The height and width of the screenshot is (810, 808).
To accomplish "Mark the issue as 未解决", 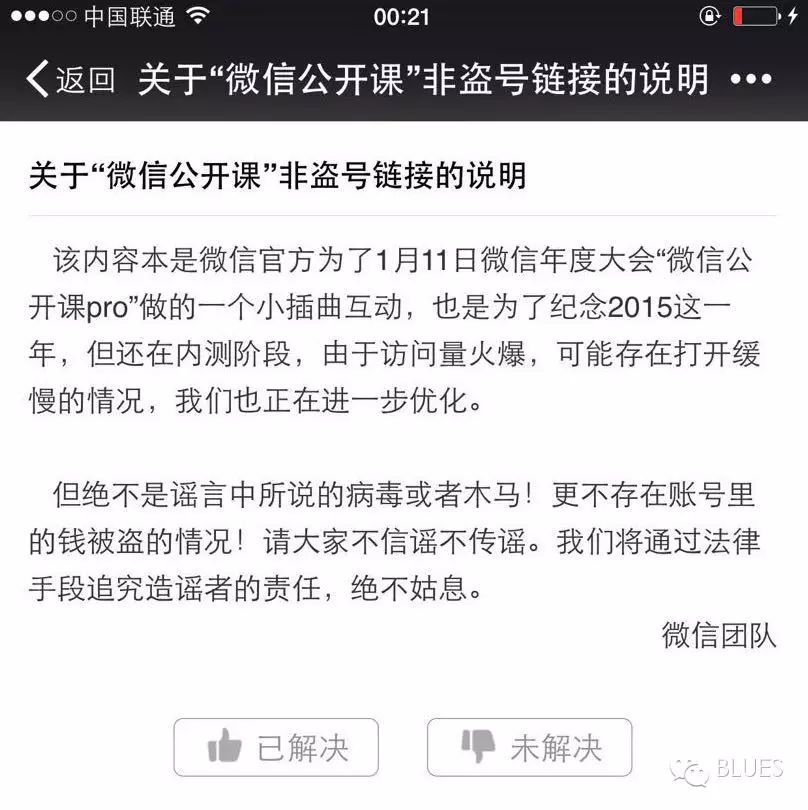I will (529, 747).
